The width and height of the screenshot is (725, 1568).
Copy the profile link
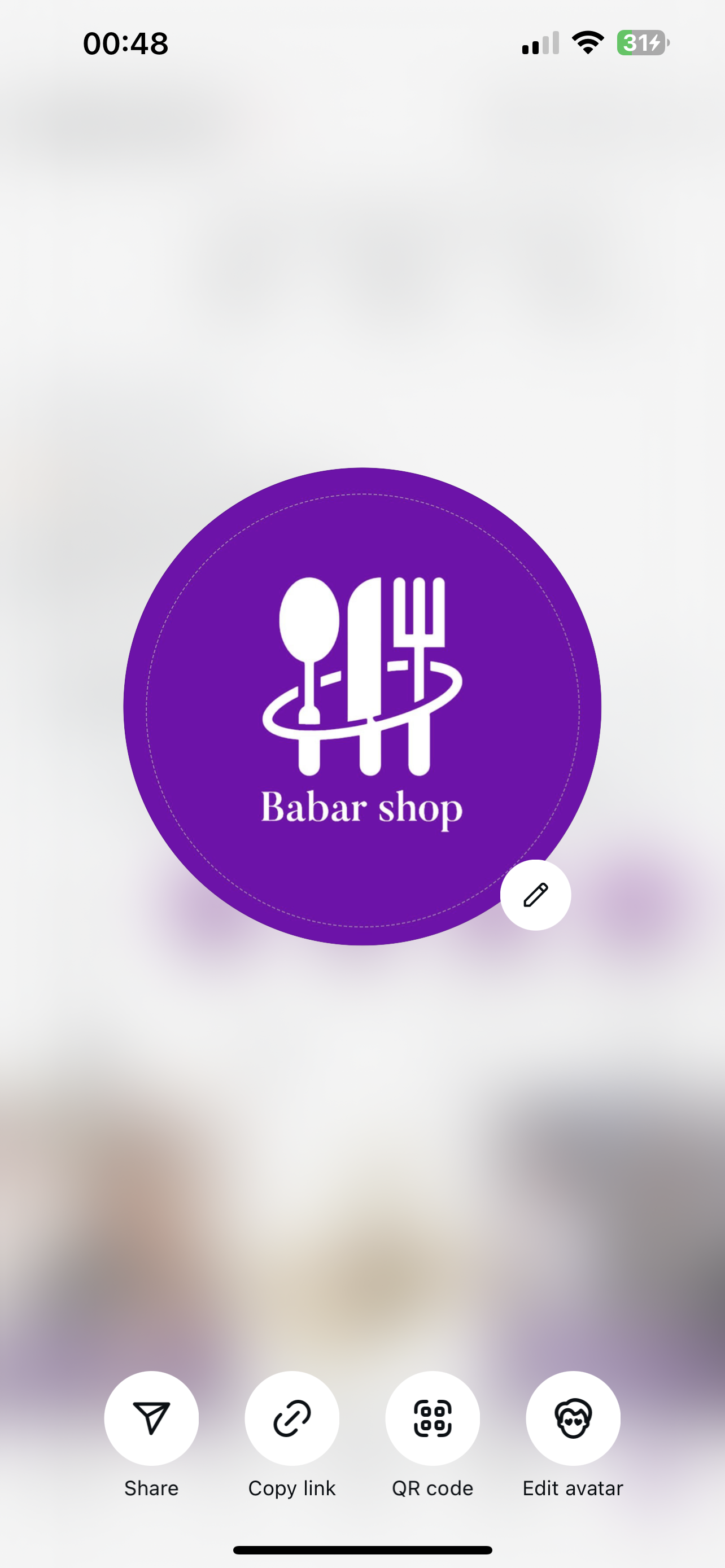click(291, 1418)
